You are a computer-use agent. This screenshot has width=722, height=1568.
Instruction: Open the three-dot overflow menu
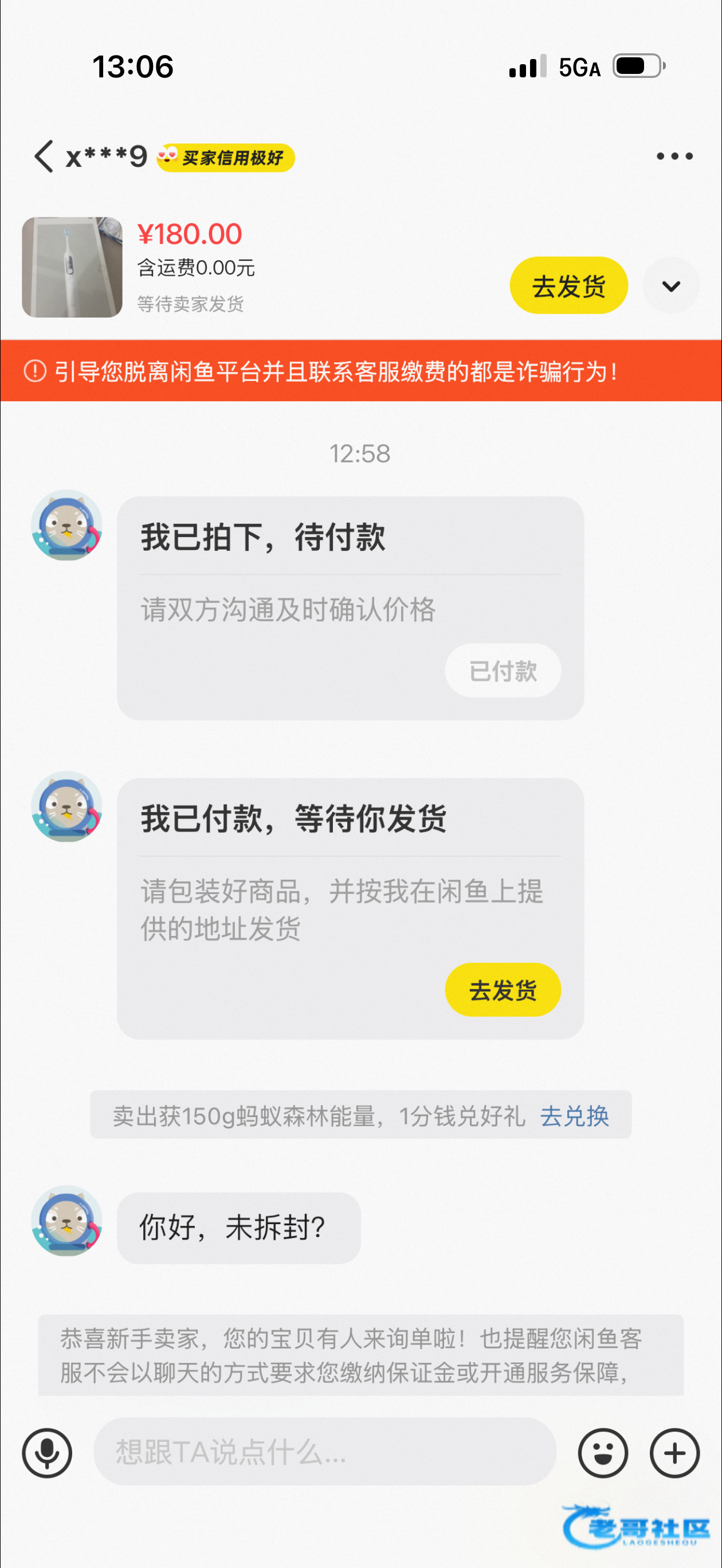tap(674, 156)
